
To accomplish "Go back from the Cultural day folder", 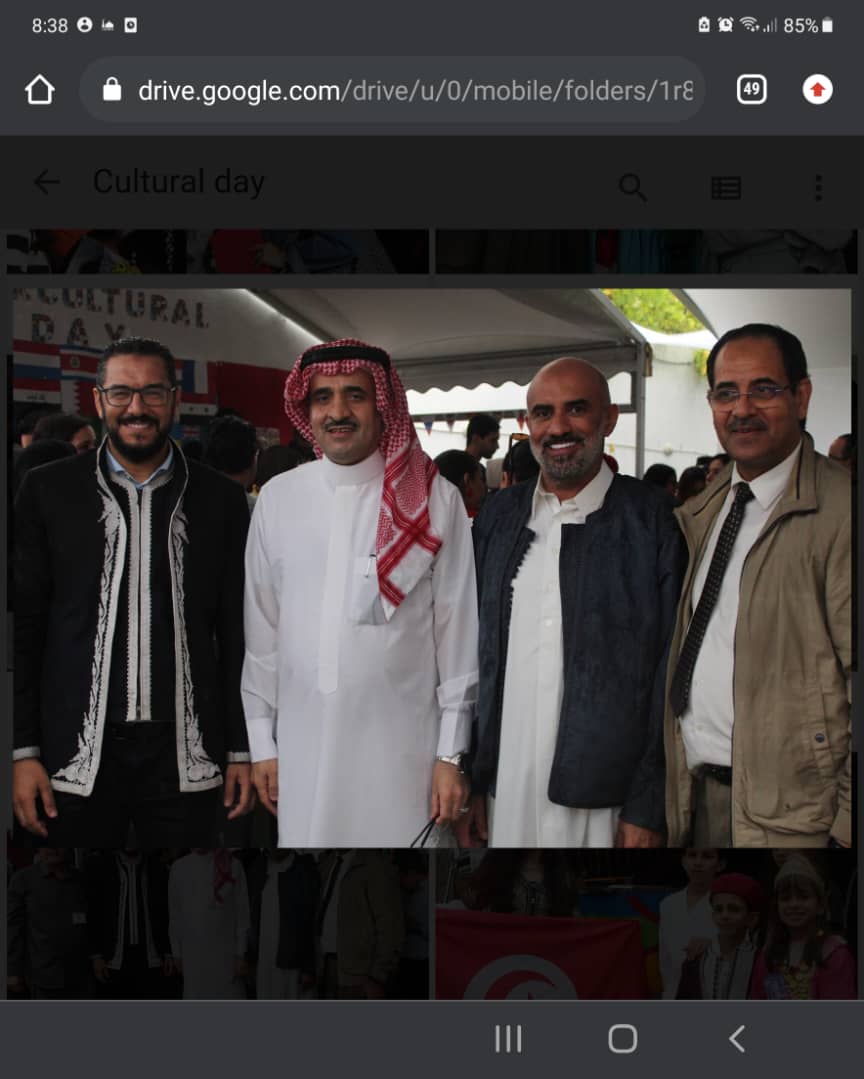I will pos(46,182).
